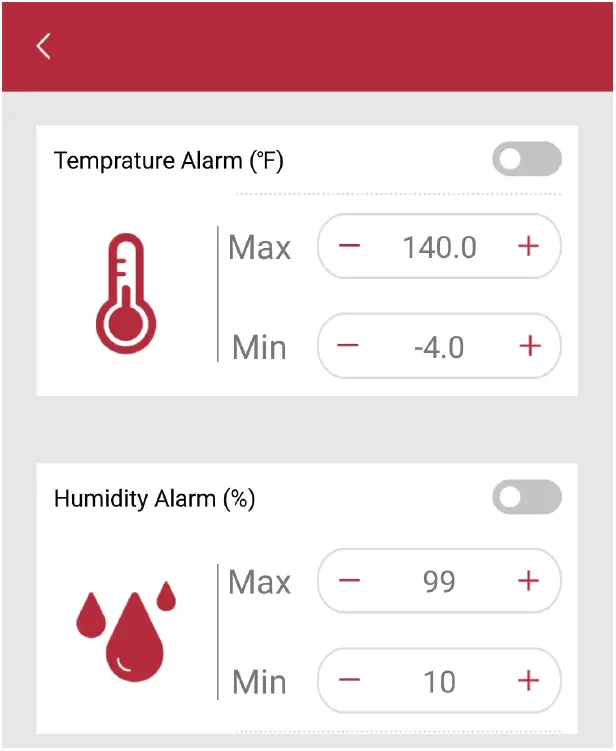The height and width of the screenshot is (751, 616).
Task: Increase the max humidity value
Action: [x=528, y=581]
